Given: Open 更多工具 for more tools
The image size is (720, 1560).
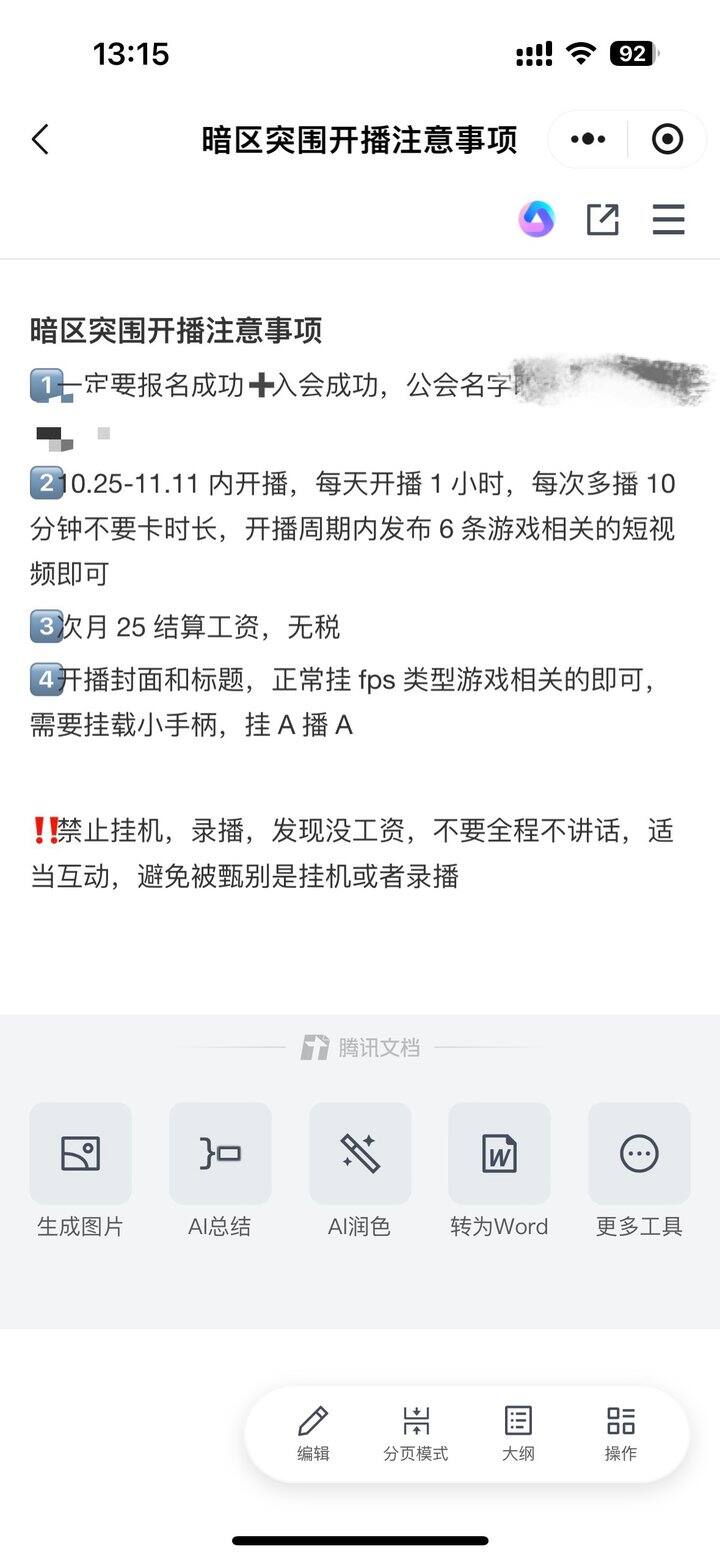Looking at the screenshot, I should tap(639, 1171).
